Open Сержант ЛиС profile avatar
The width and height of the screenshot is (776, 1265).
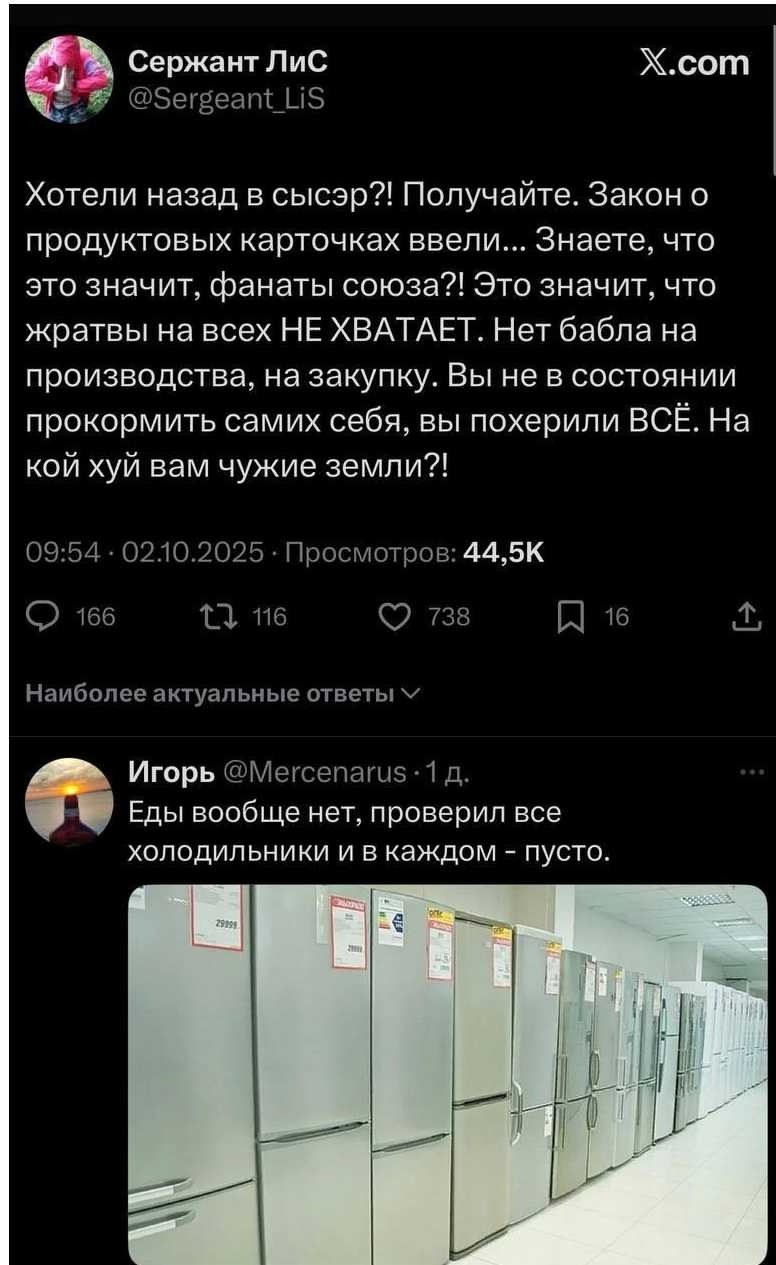(x=68, y=79)
